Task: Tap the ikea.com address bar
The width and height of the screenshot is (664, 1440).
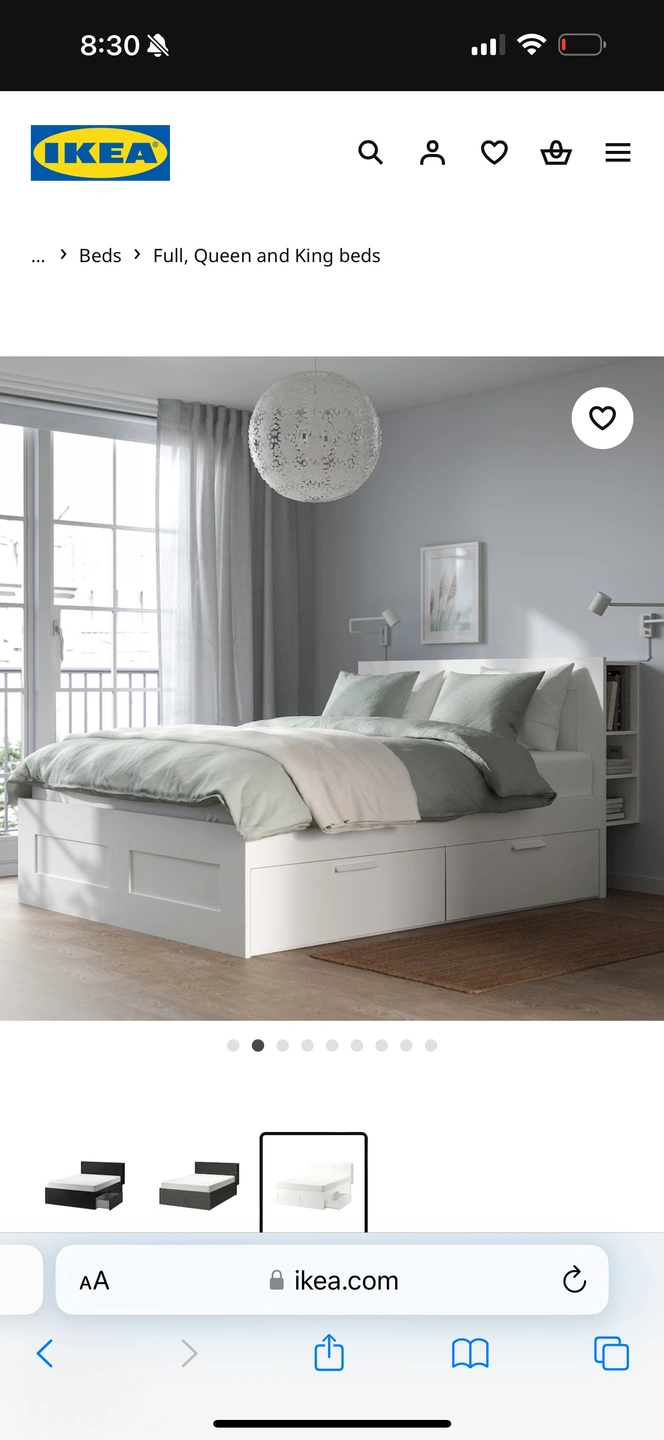Action: pyautogui.click(x=335, y=1281)
